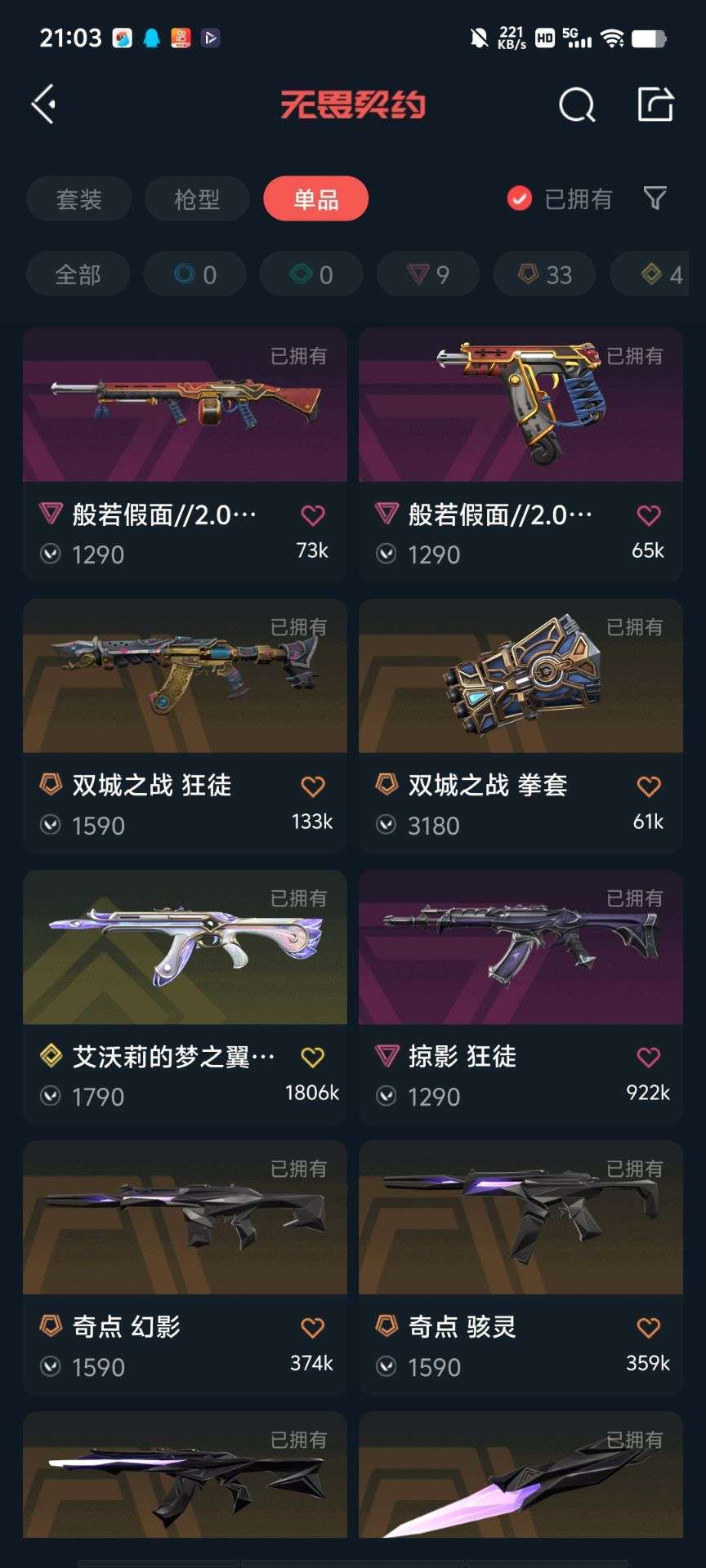Viewport: 706px width, 1568px height.
Task: Select the 全部 filter chip
Action: [78, 274]
